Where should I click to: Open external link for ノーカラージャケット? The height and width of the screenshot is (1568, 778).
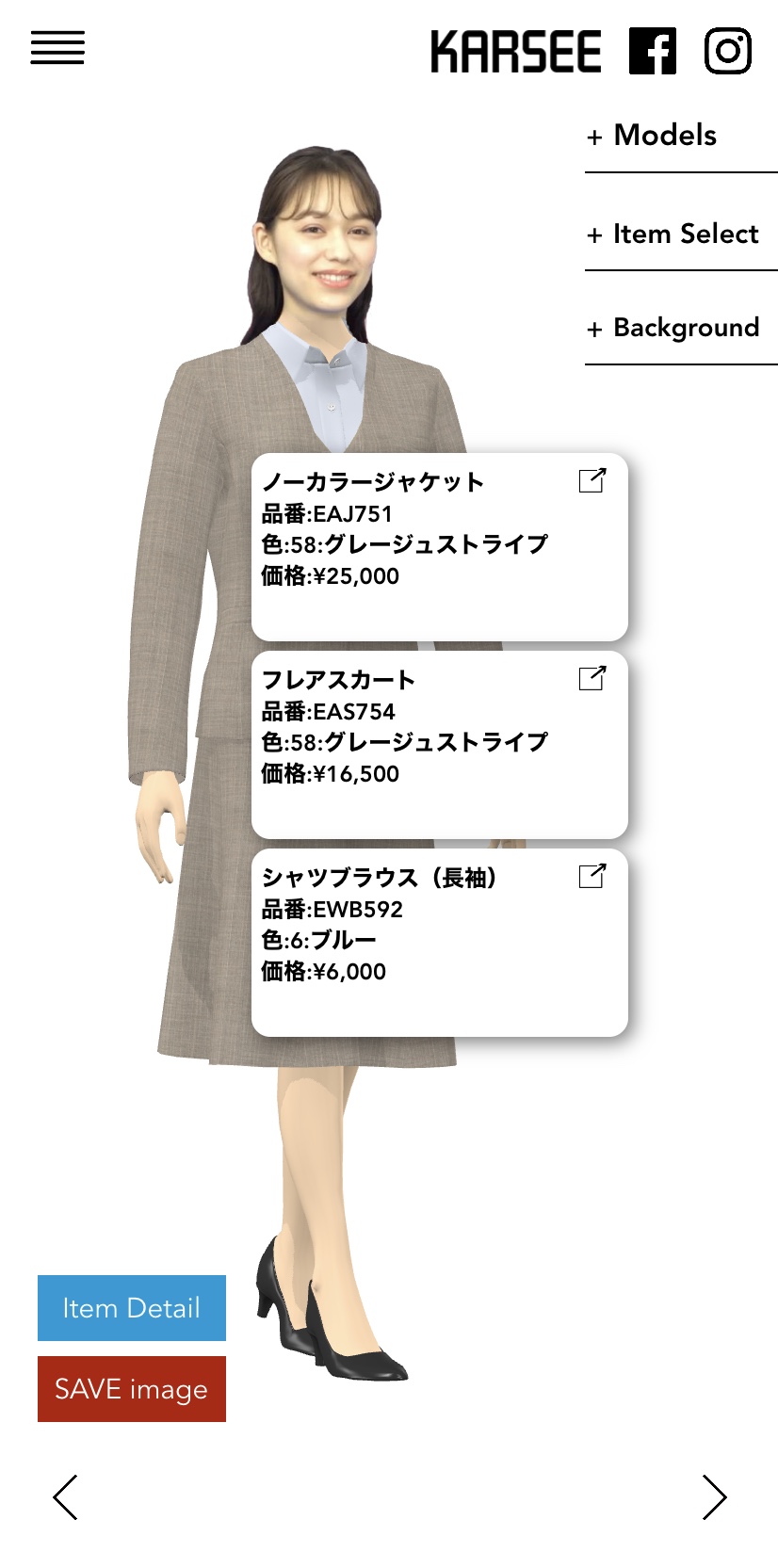pyautogui.click(x=592, y=480)
